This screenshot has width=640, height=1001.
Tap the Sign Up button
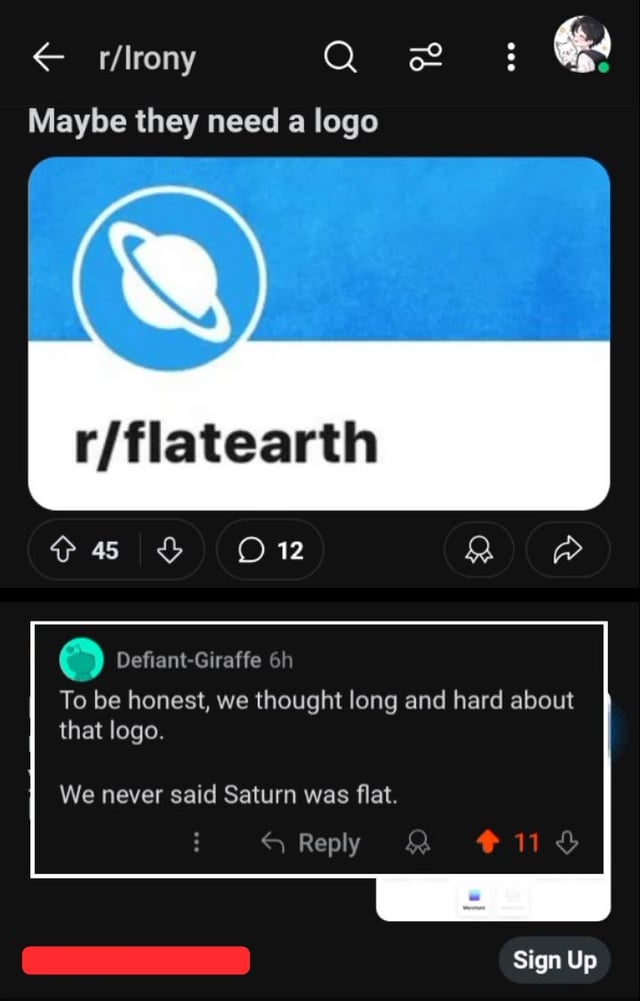pyautogui.click(x=554, y=961)
